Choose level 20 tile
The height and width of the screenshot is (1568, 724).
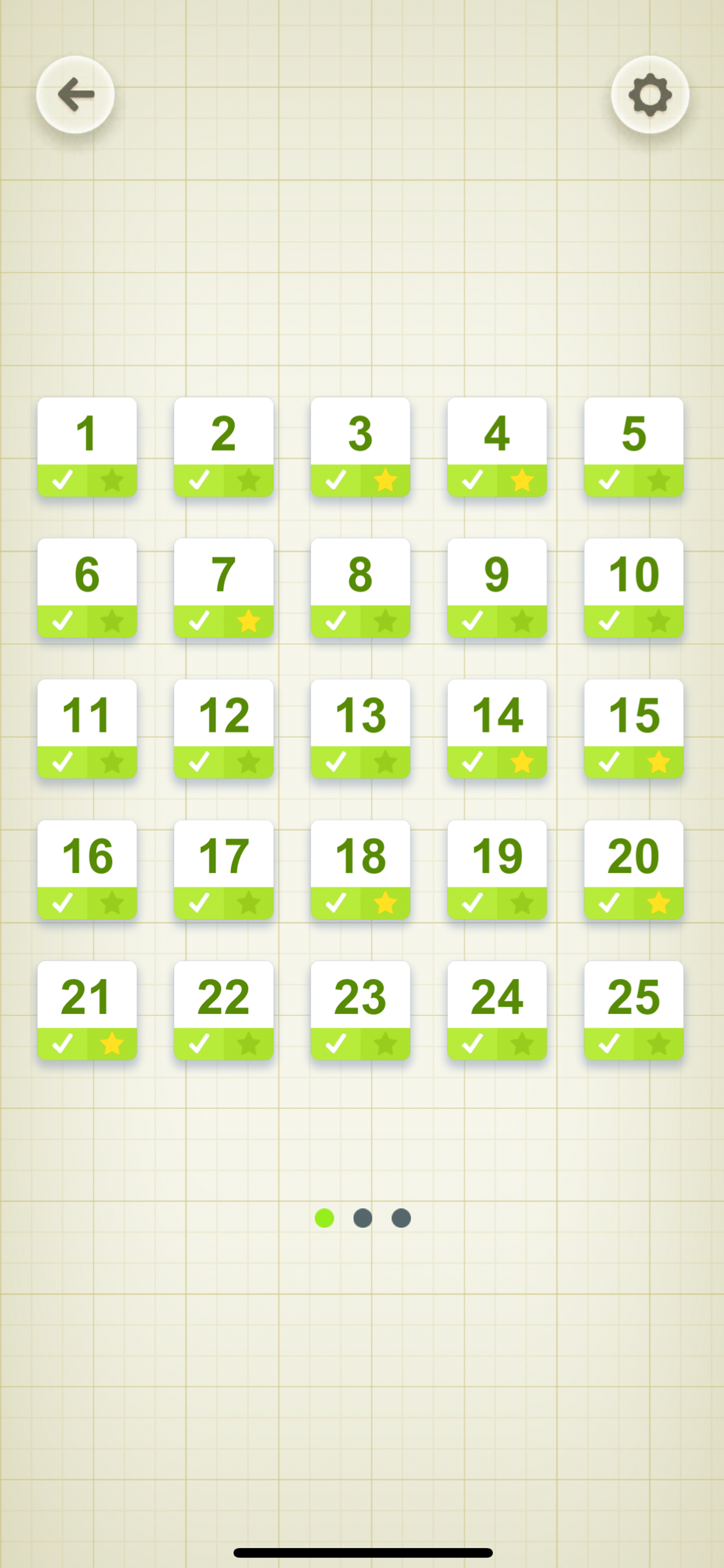click(633, 870)
